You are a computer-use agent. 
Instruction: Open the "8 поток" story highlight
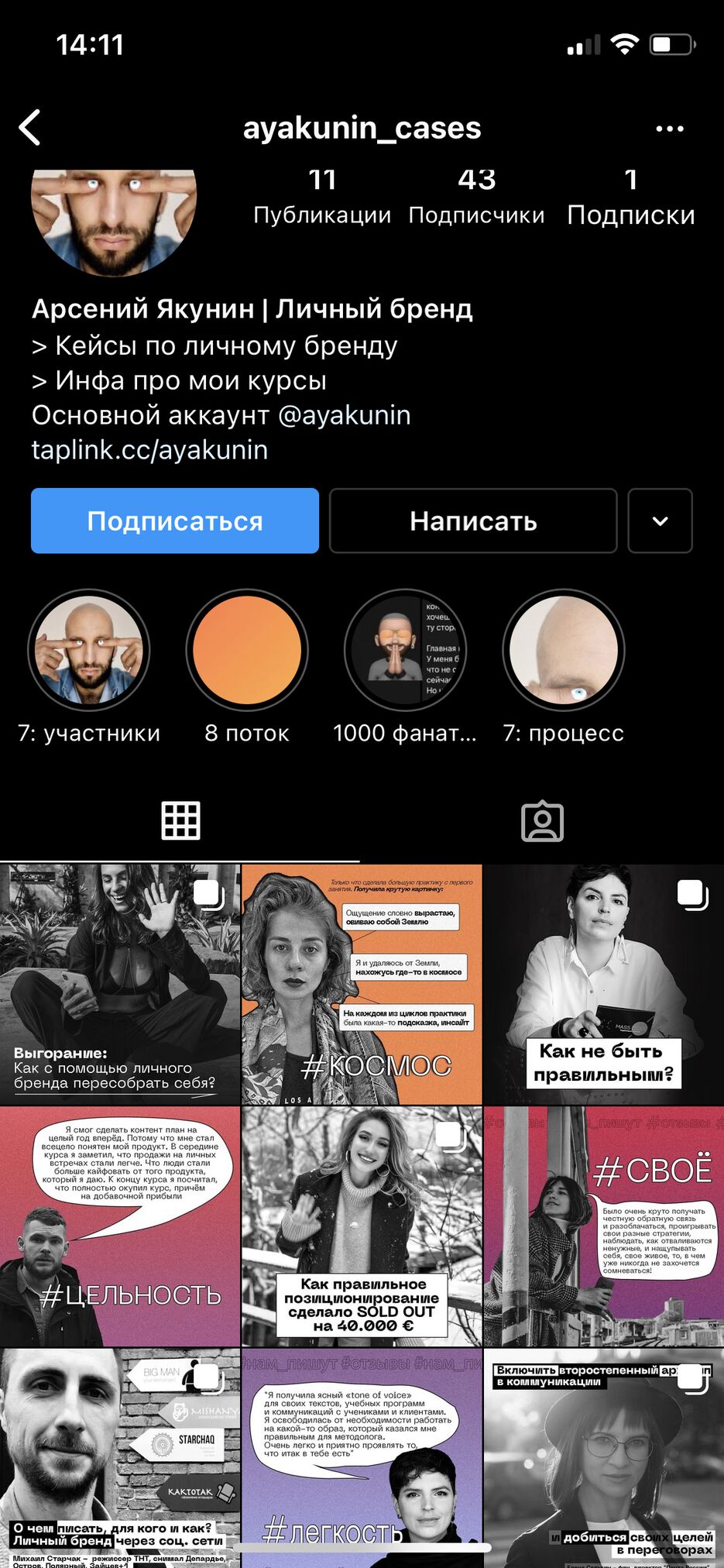tap(247, 651)
